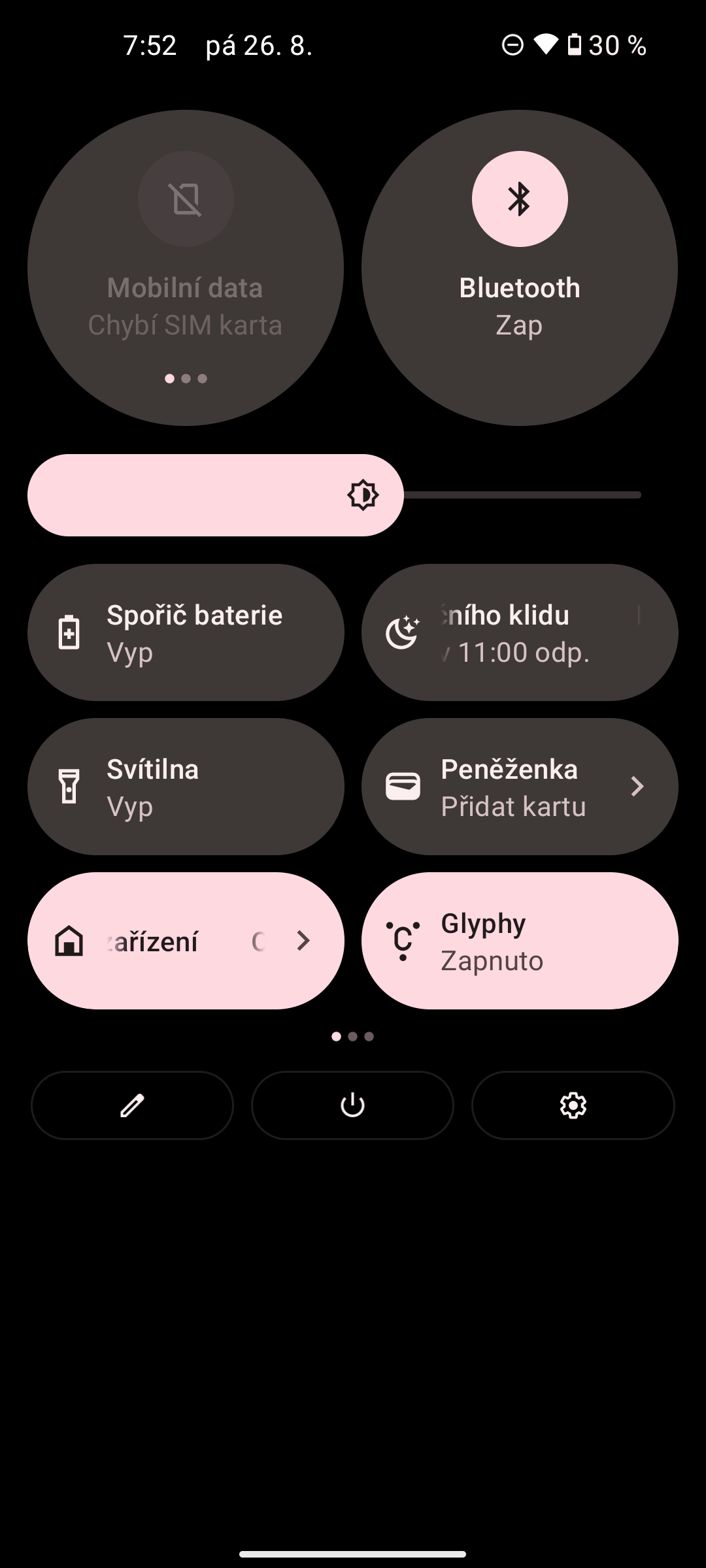The image size is (706, 1568).
Task: Expand Mobilní data details via page dots
Action: coord(186,379)
